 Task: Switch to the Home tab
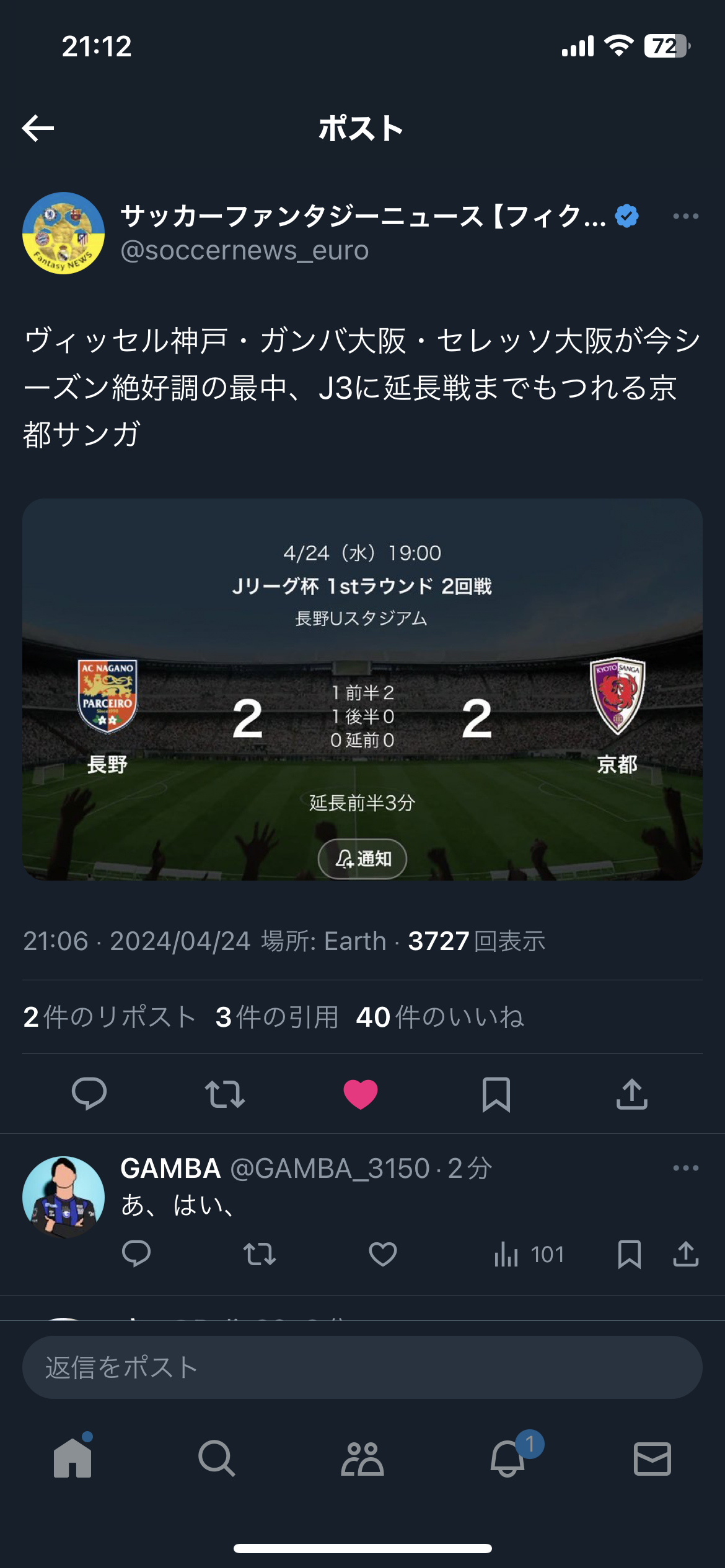[72, 1458]
